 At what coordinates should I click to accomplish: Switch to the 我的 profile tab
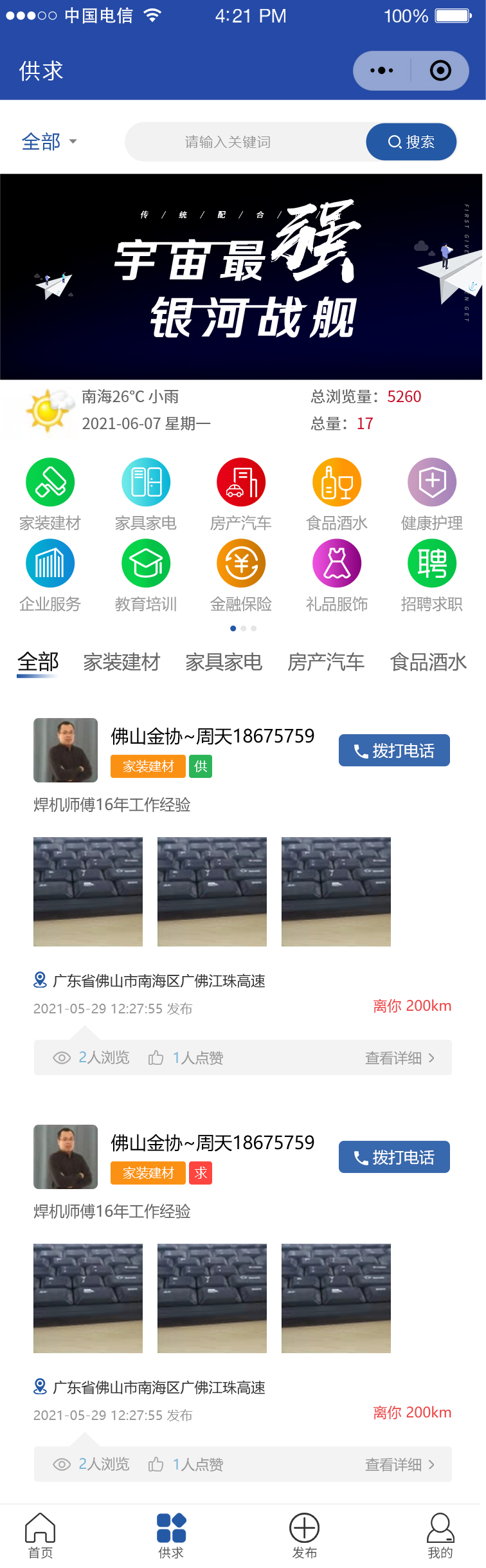(x=440, y=1535)
